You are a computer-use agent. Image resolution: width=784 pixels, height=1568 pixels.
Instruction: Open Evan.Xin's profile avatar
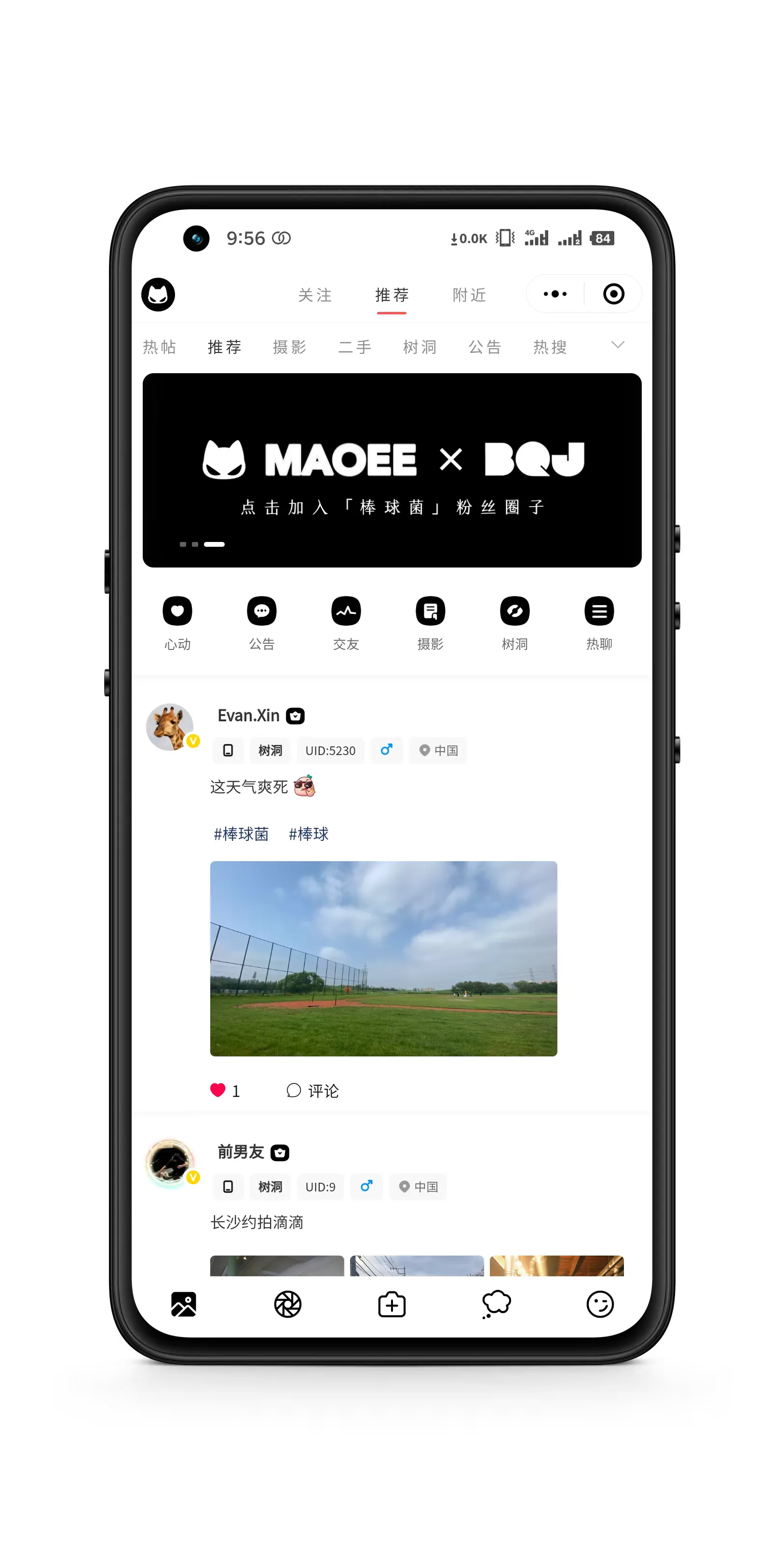pyautogui.click(x=170, y=727)
